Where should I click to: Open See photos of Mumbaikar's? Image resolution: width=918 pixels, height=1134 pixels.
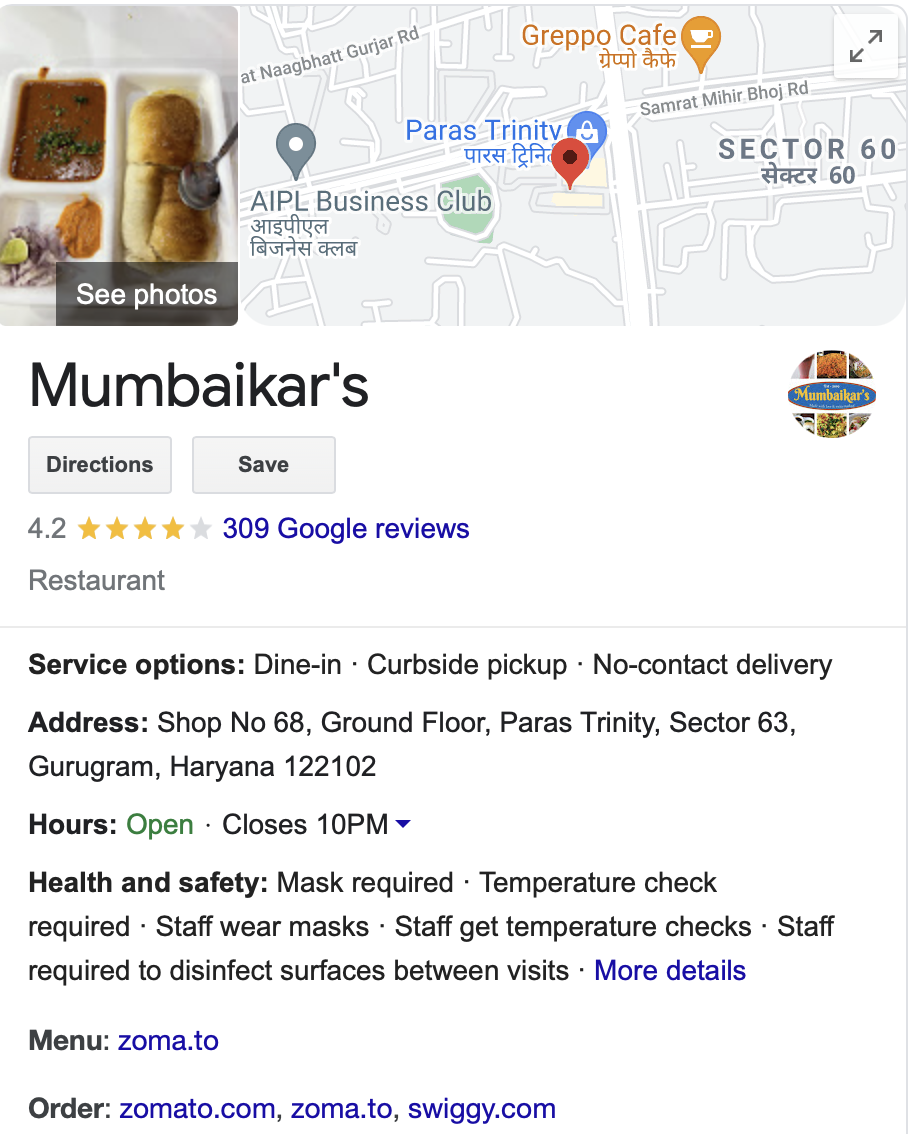(147, 294)
